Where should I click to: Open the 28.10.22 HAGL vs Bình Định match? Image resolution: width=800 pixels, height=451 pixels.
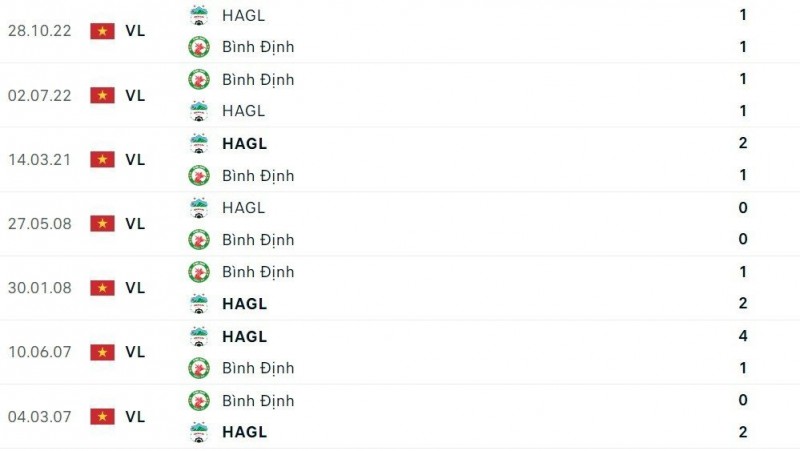click(x=400, y=31)
